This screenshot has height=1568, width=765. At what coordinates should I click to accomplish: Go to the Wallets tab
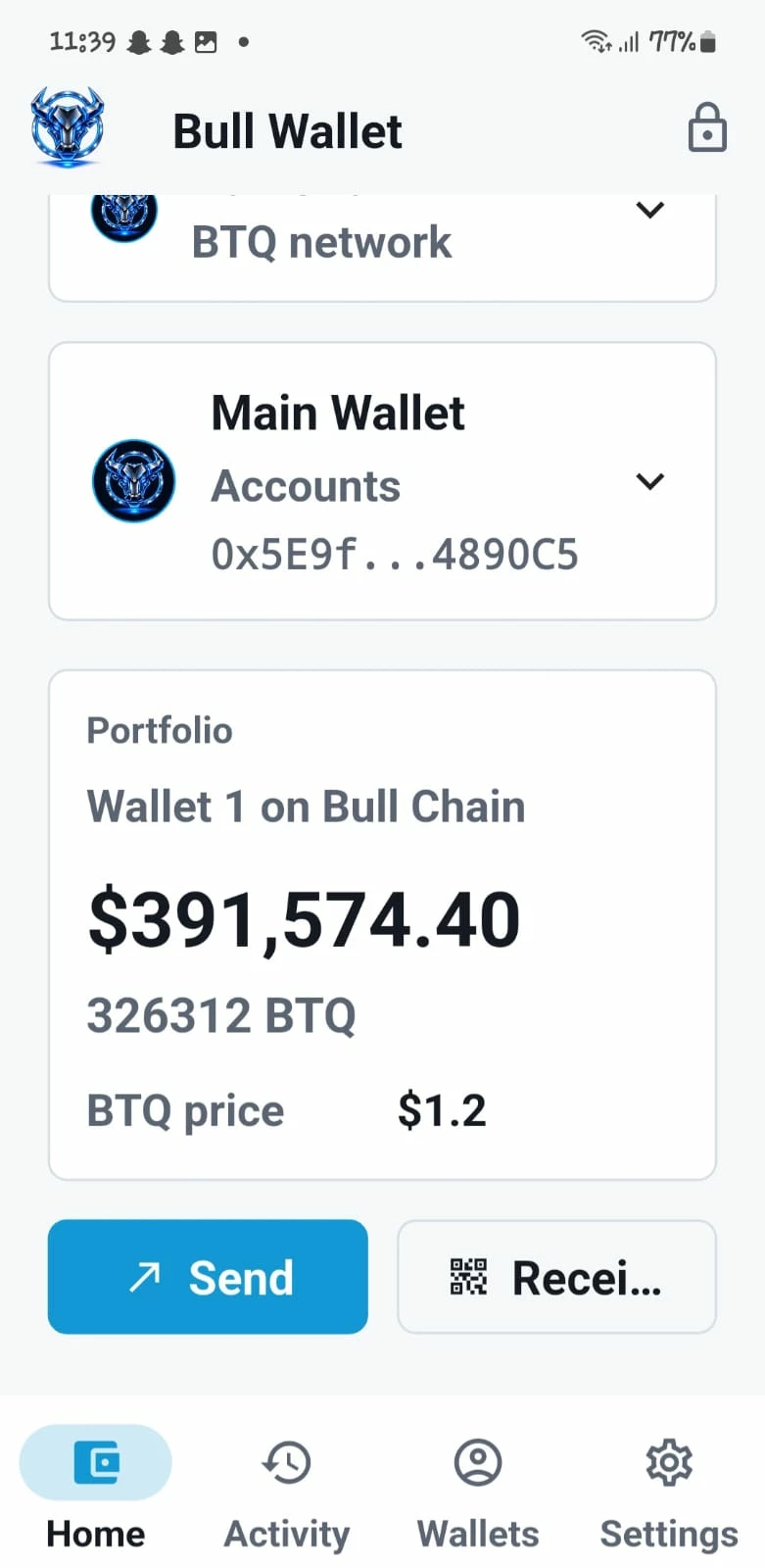click(478, 1493)
